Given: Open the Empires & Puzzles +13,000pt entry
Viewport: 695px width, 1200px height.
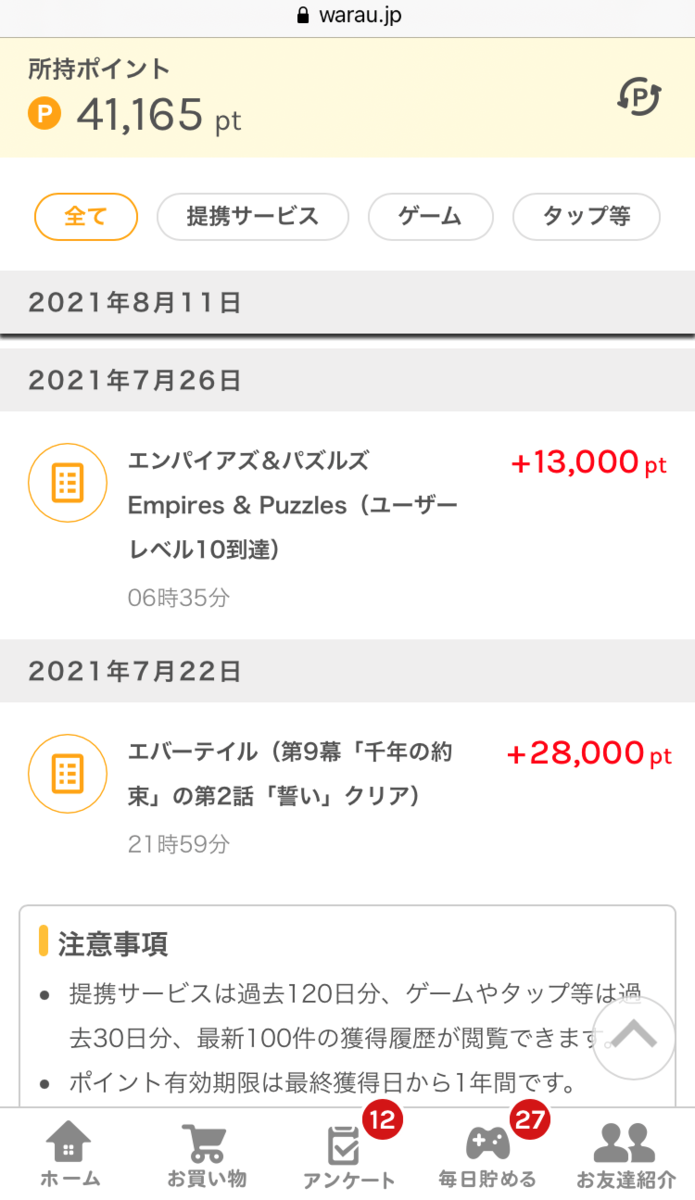Looking at the screenshot, I should (x=347, y=526).
